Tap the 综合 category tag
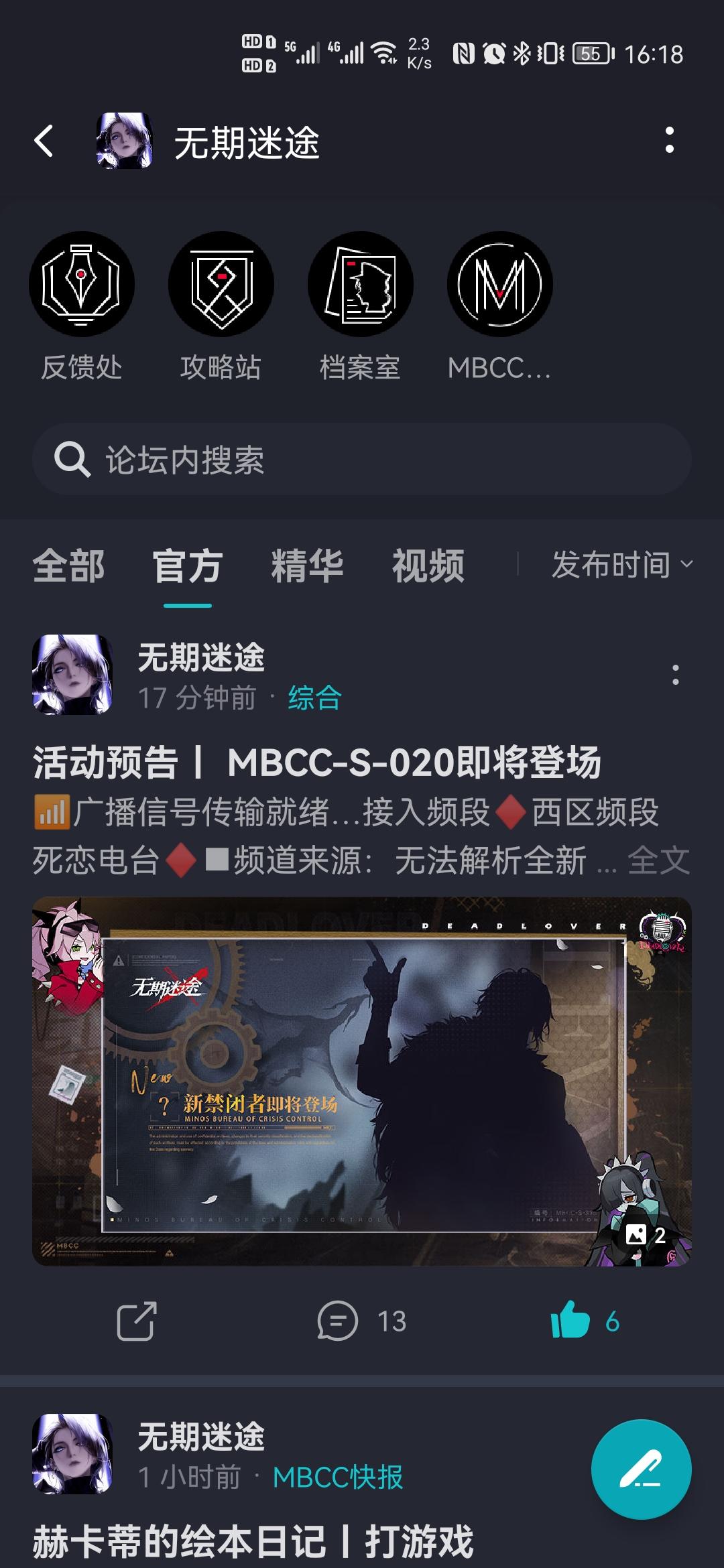 click(314, 698)
